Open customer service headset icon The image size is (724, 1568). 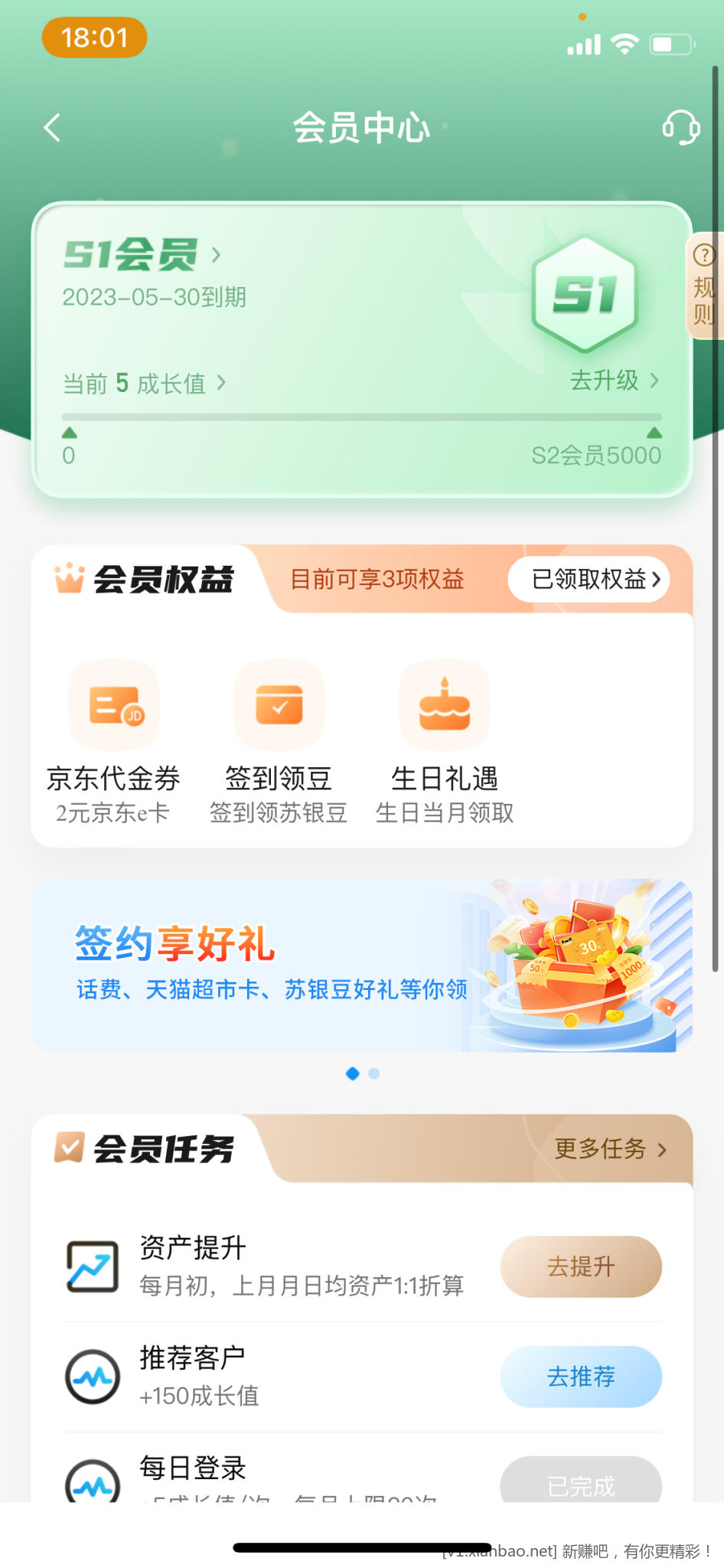(680, 128)
